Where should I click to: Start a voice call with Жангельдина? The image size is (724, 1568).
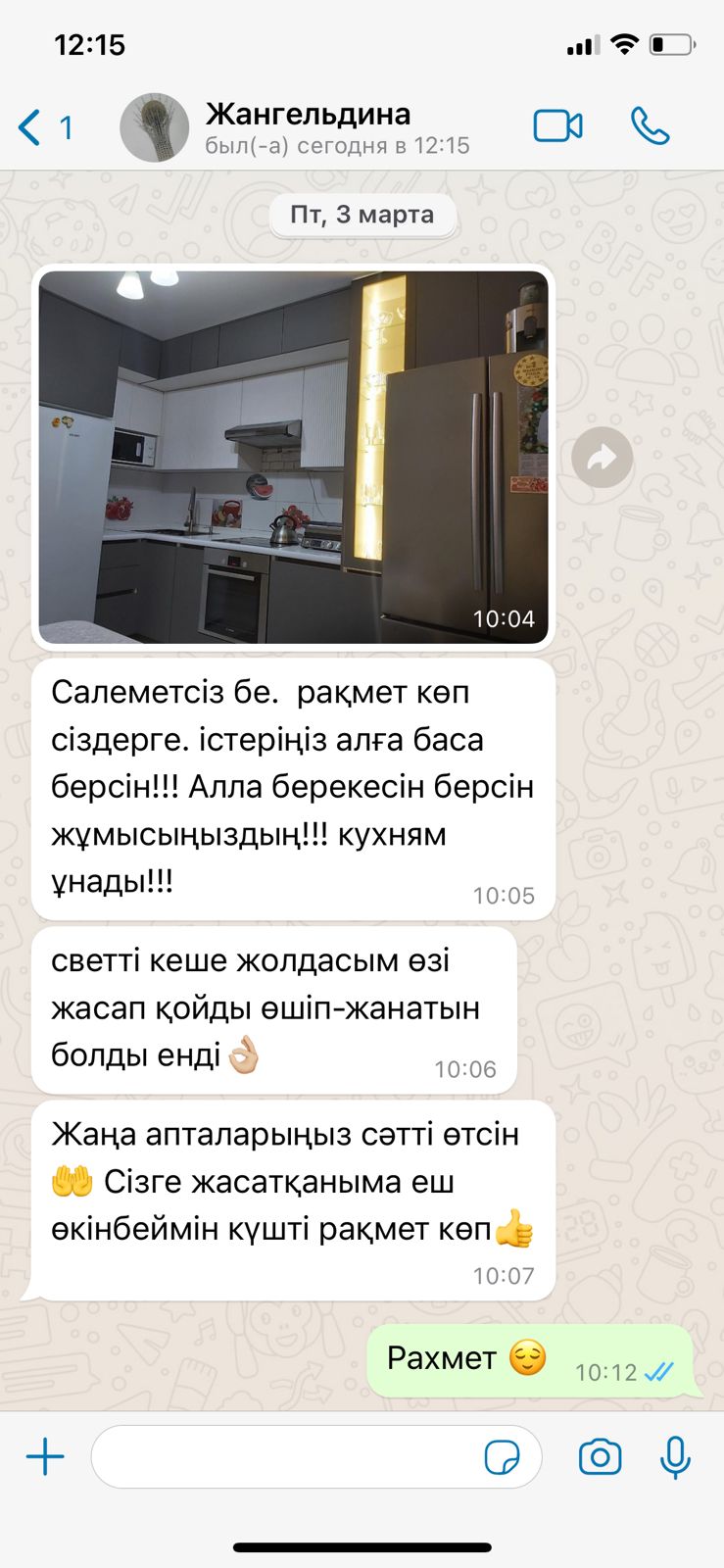click(x=650, y=126)
